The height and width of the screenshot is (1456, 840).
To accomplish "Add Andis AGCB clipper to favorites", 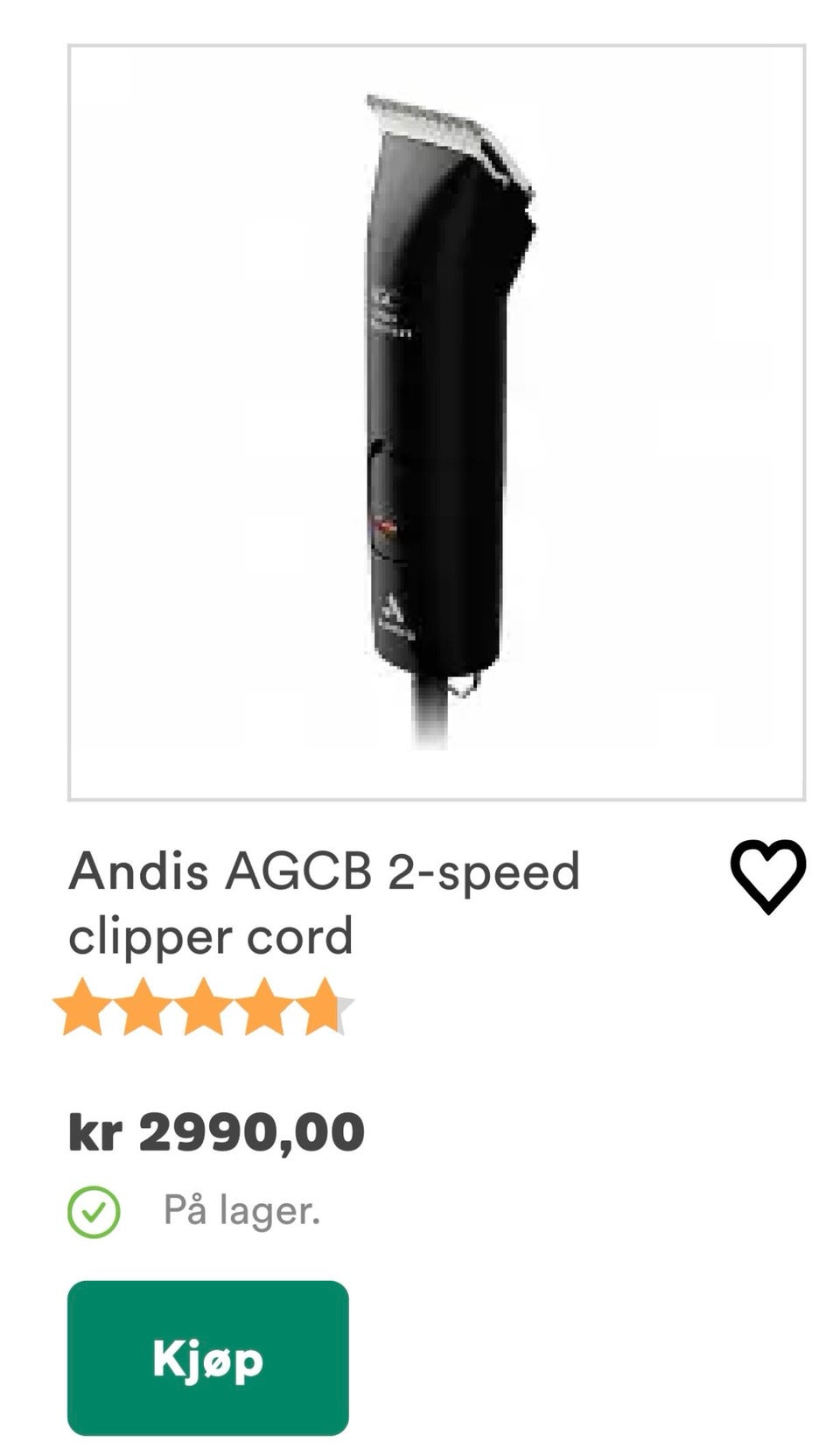I will coord(767,876).
